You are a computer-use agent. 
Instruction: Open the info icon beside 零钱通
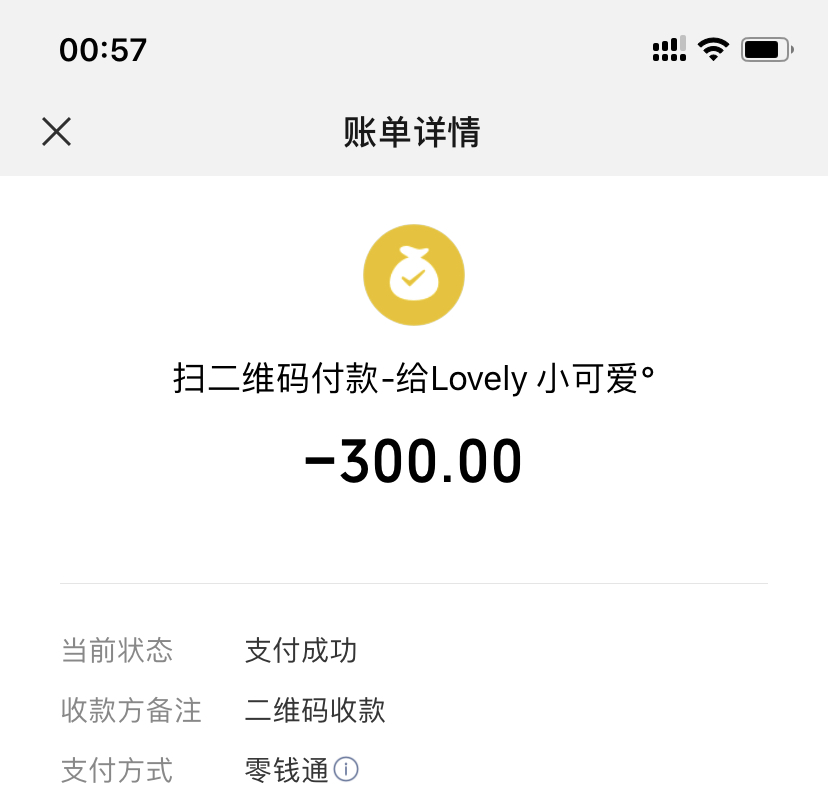[x=346, y=769]
